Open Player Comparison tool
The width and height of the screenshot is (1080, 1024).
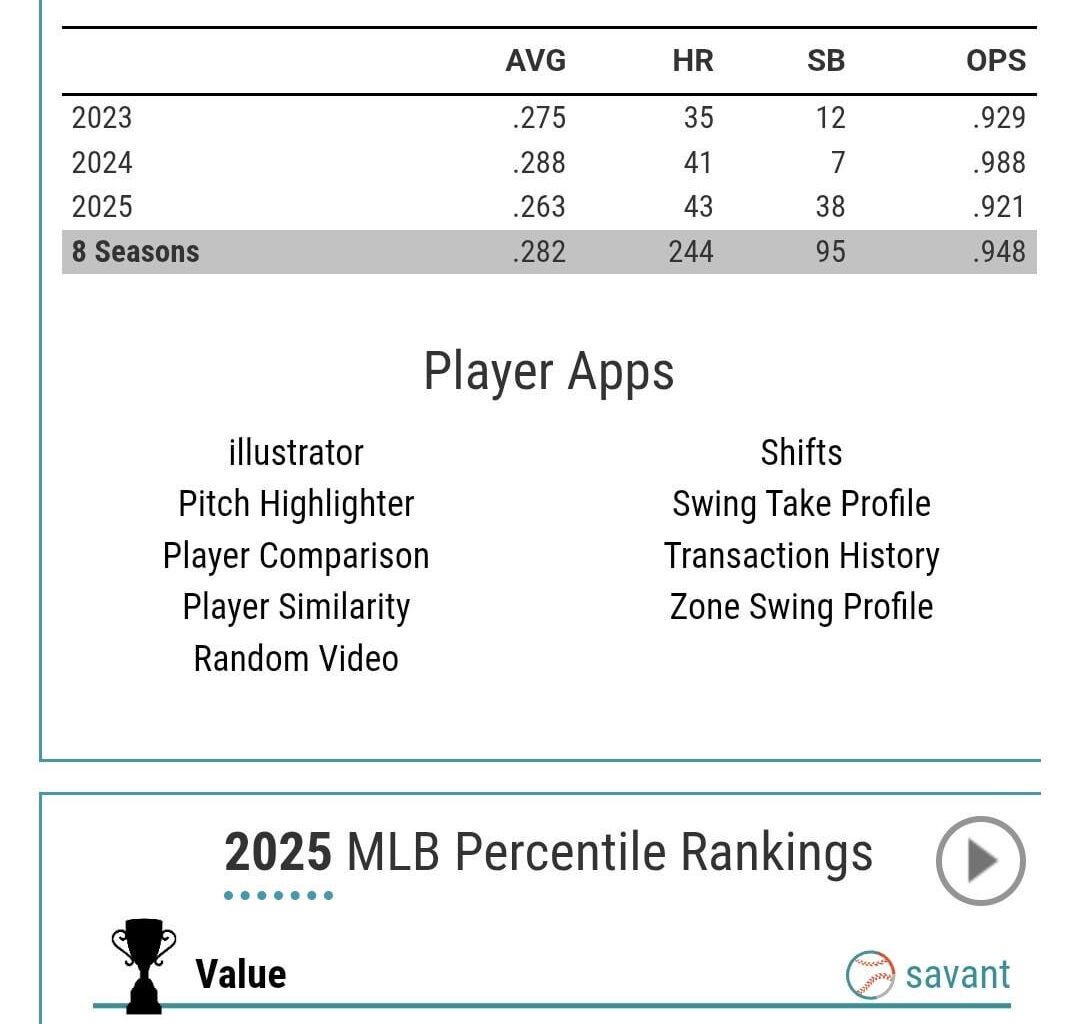[296, 556]
